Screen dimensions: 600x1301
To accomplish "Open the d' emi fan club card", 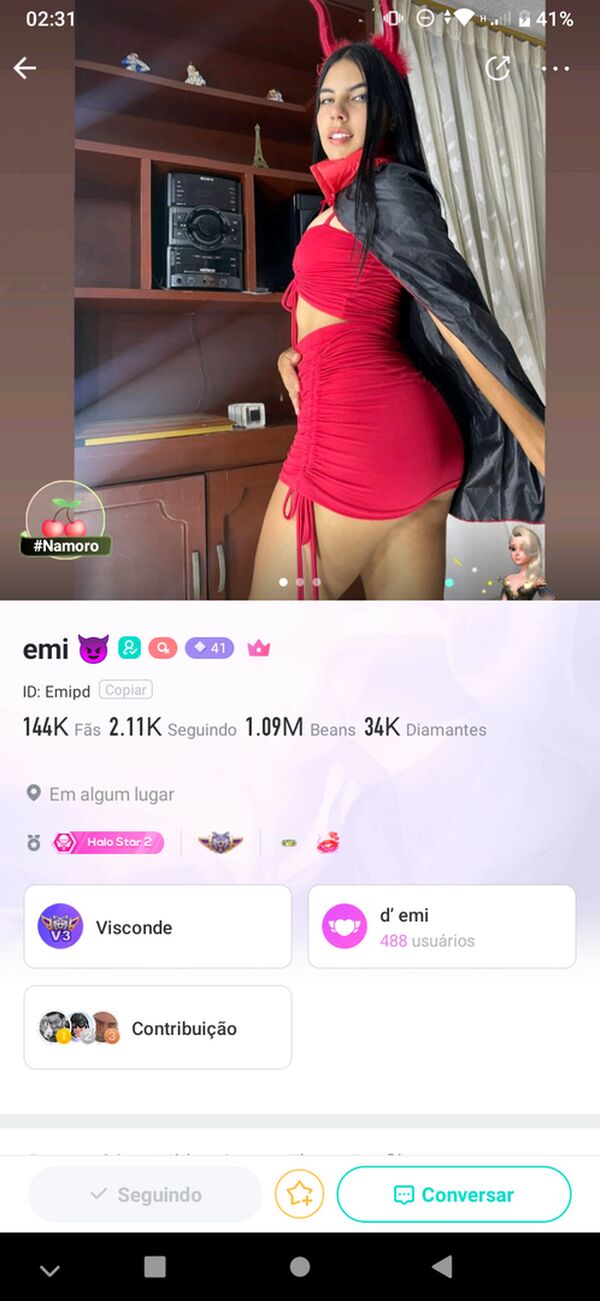I will (442, 927).
